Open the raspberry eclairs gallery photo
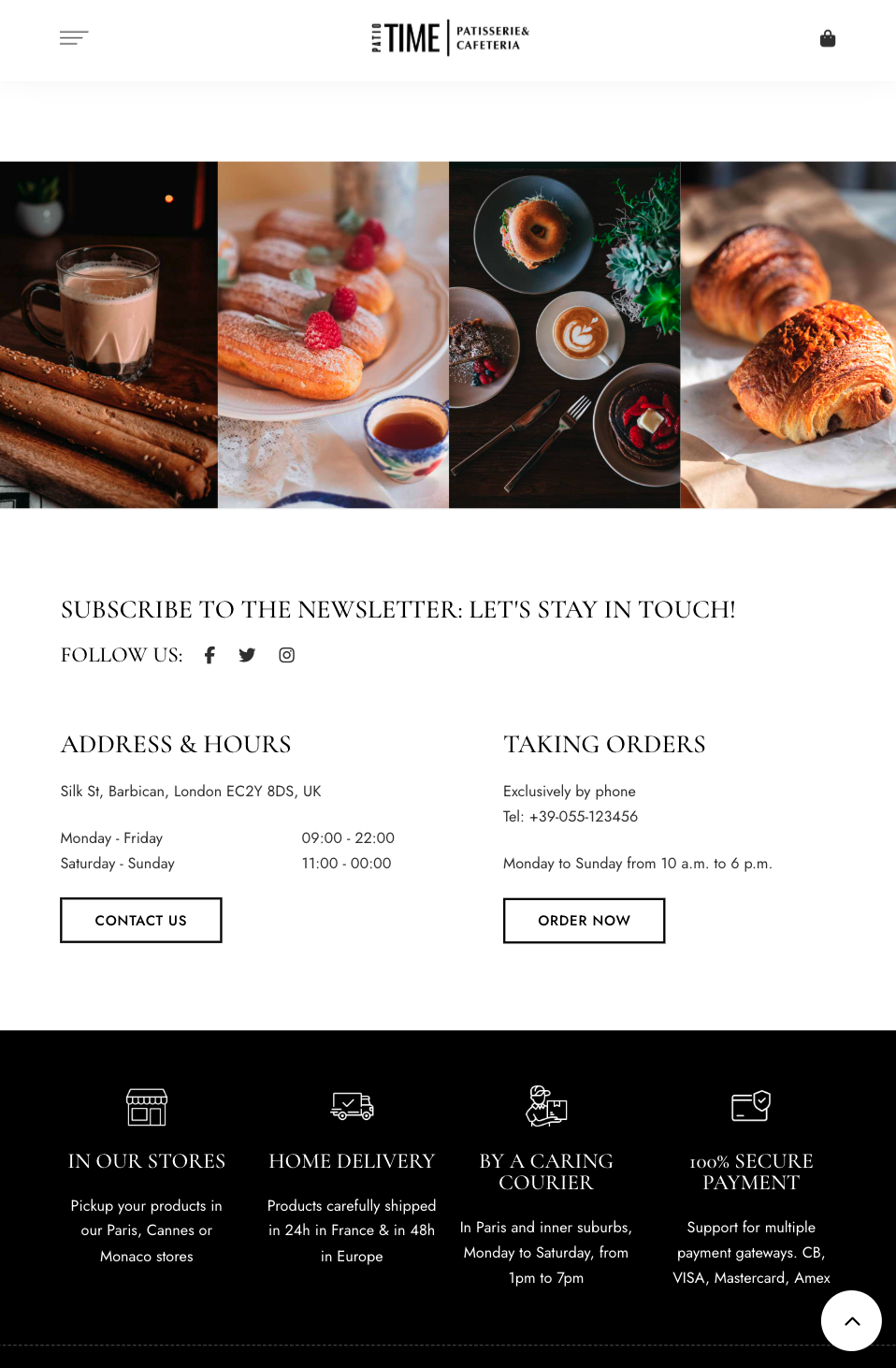Screen dimensions: 896x1368 pos(333,335)
